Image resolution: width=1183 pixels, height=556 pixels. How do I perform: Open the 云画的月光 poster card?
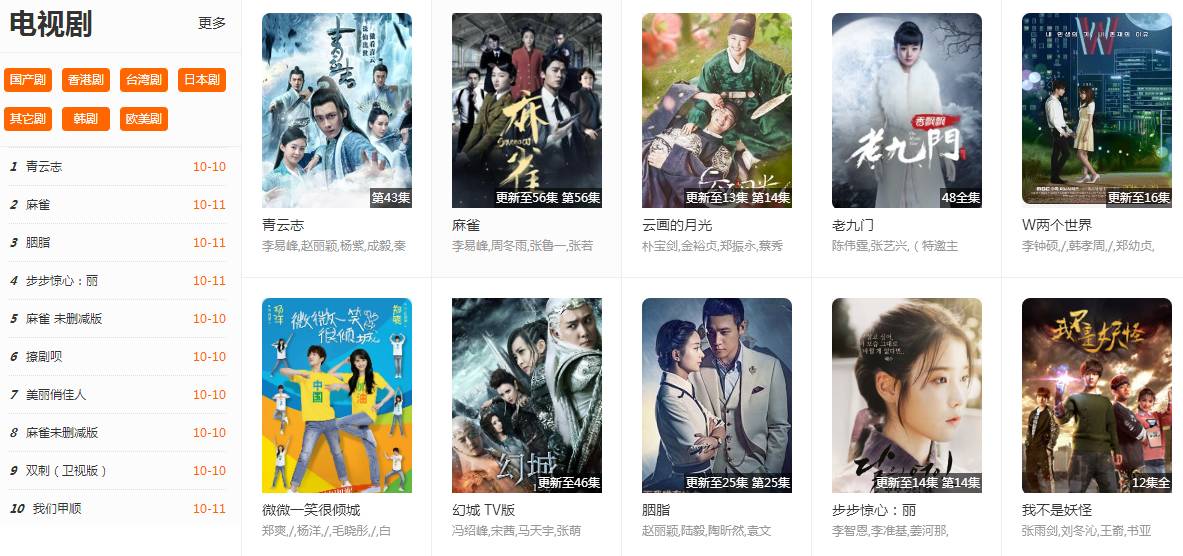tap(717, 110)
